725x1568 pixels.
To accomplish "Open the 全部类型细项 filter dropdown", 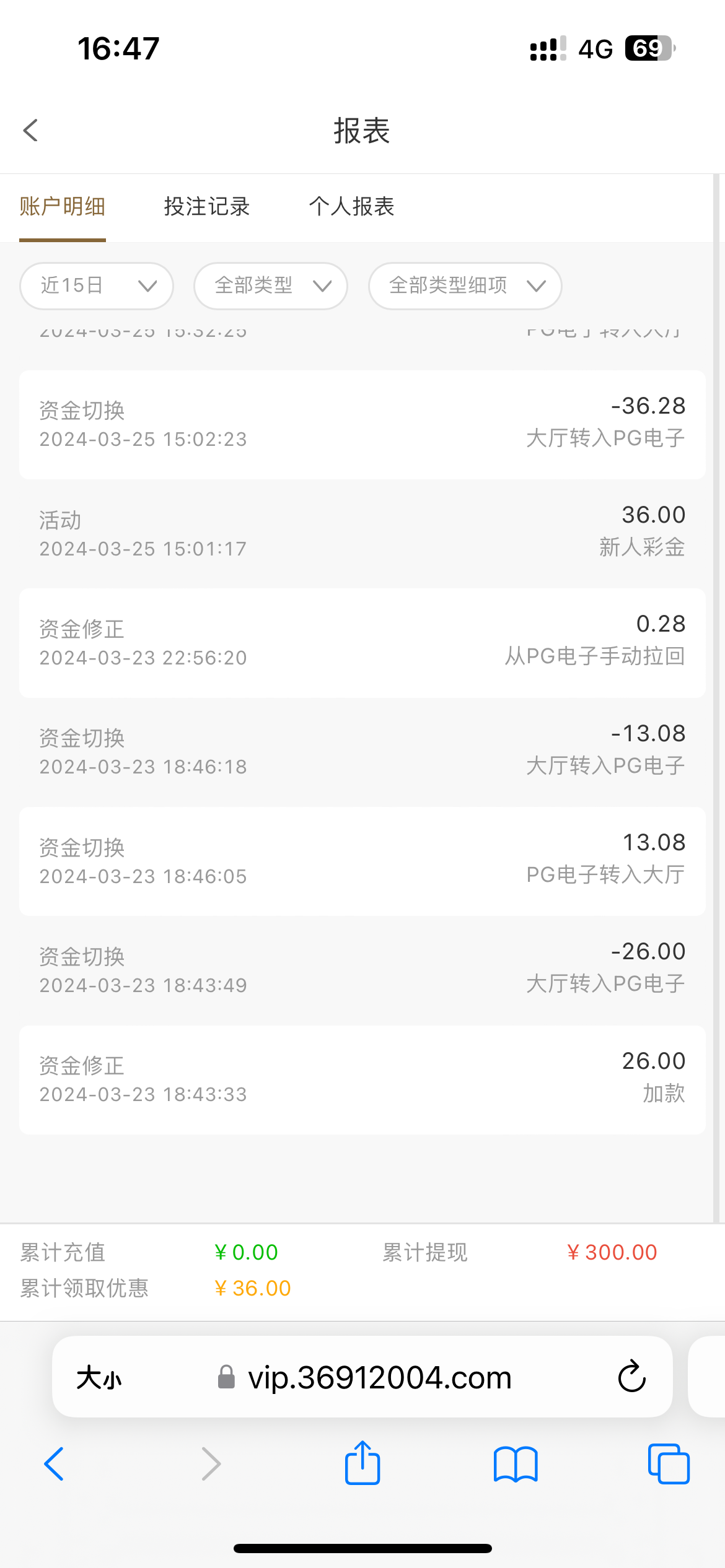I will click(465, 286).
